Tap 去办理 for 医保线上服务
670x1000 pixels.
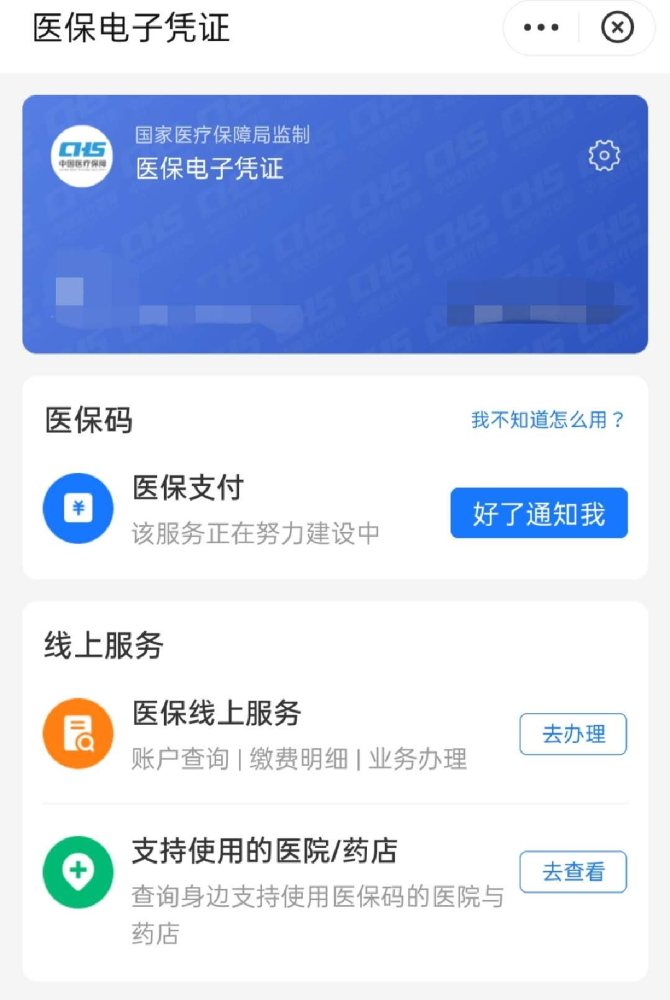(x=573, y=734)
